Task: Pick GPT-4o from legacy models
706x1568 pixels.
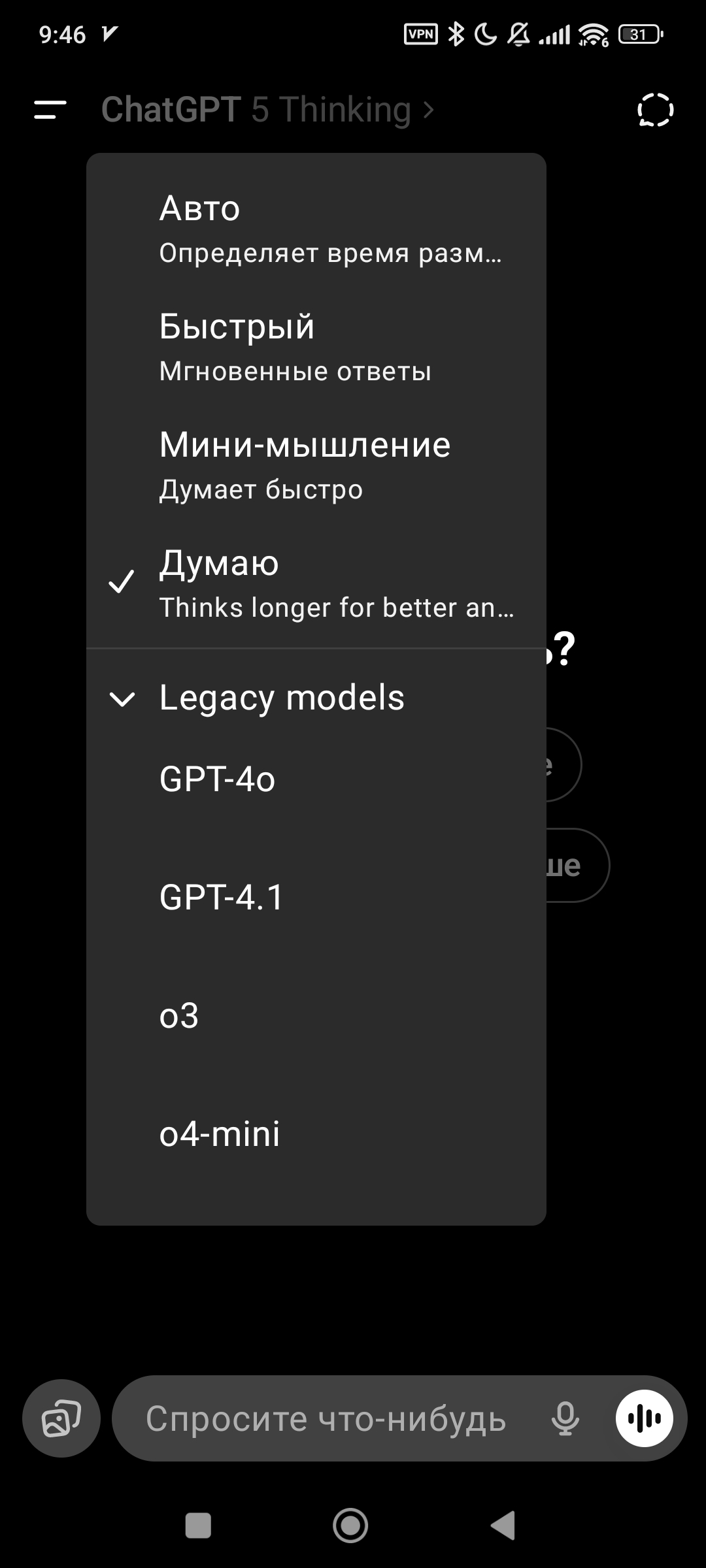Action: click(x=316, y=779)
